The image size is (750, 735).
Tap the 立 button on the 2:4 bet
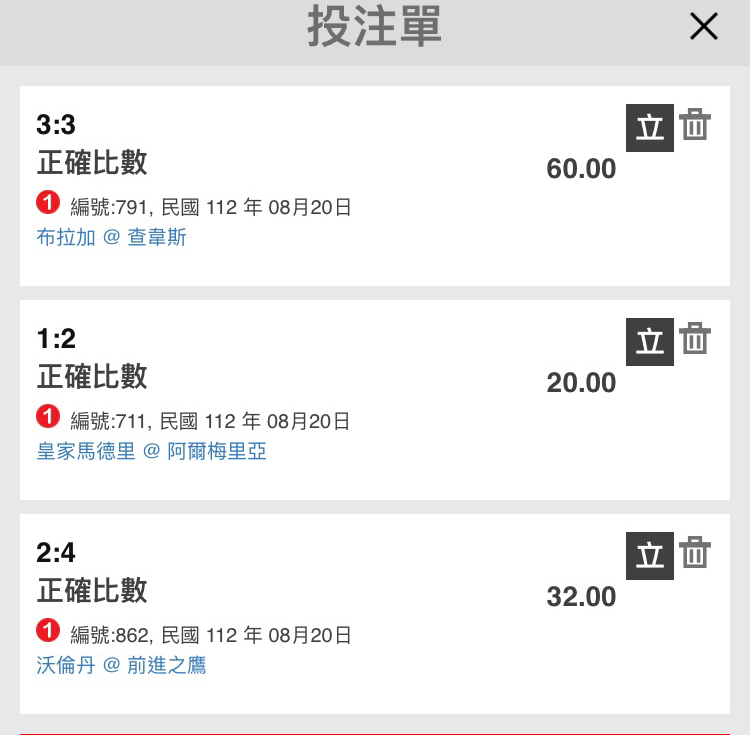650,556
